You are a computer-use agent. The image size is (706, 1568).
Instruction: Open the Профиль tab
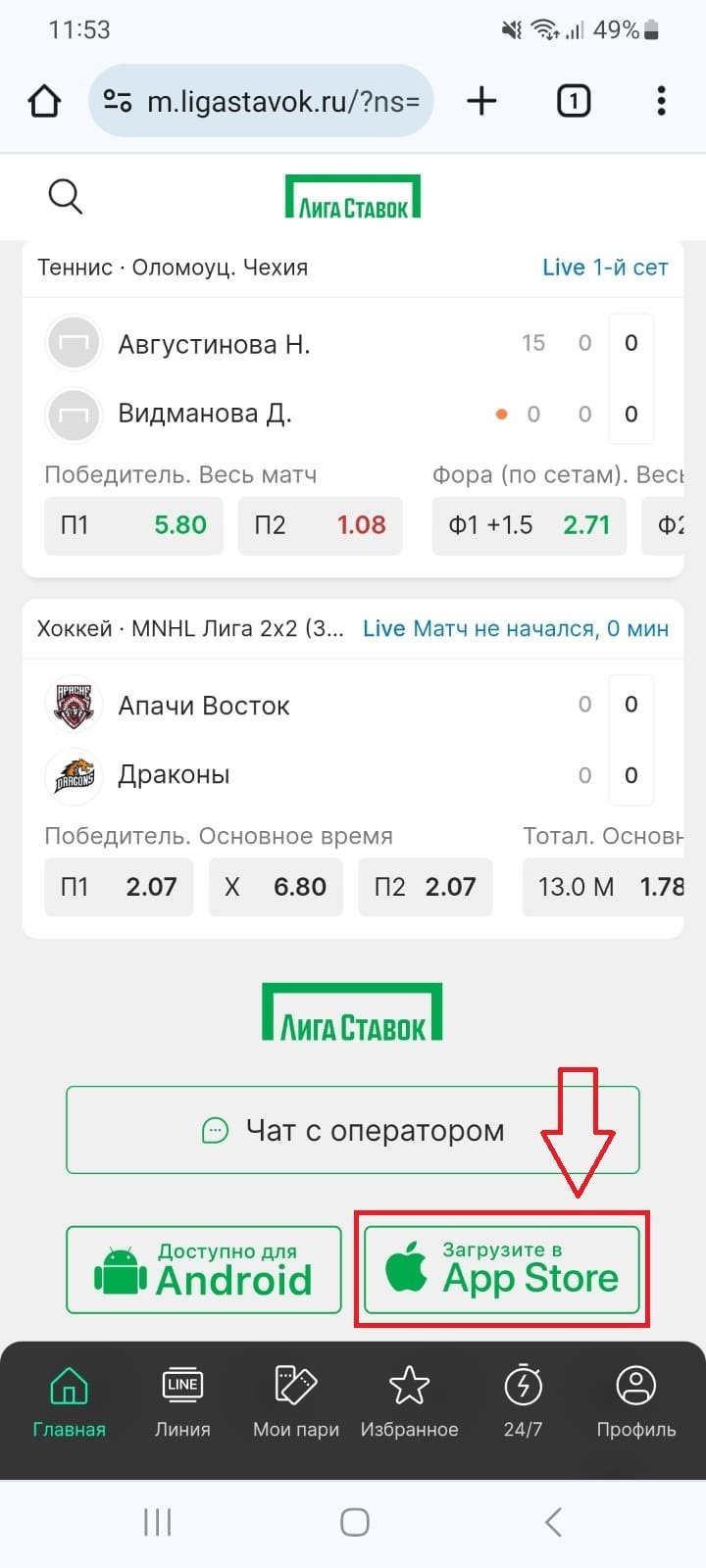635,1401
